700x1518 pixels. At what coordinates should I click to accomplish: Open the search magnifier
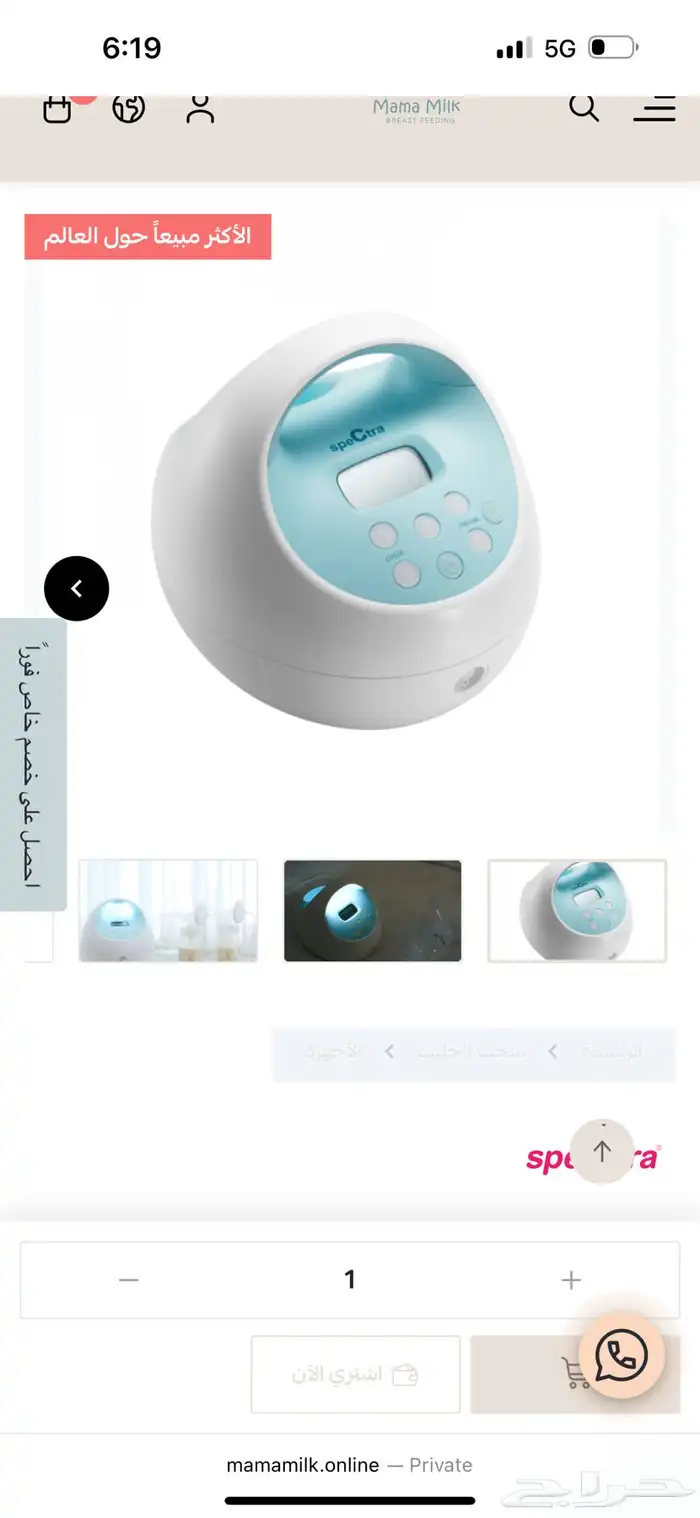coord(584,107)
